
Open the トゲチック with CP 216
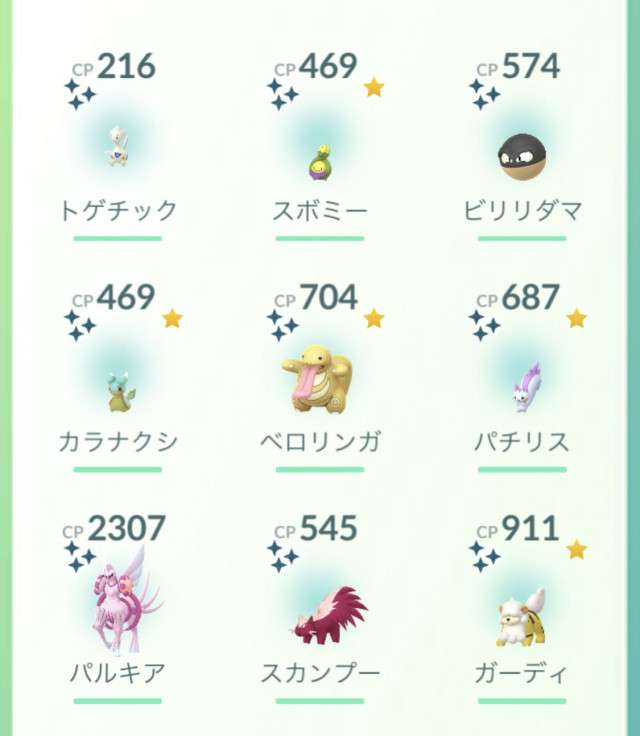[x=117, y=150]
